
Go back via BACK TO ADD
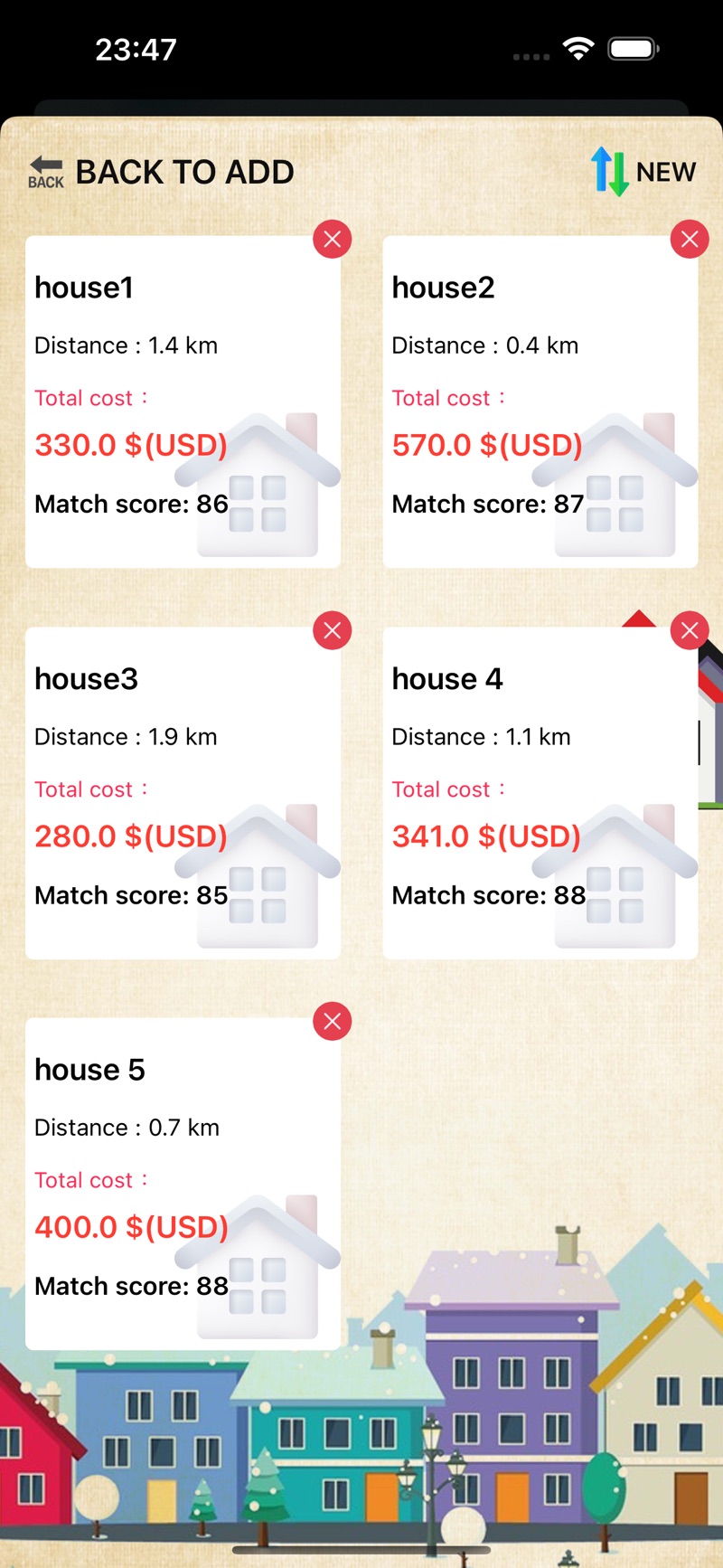point(161,172)
